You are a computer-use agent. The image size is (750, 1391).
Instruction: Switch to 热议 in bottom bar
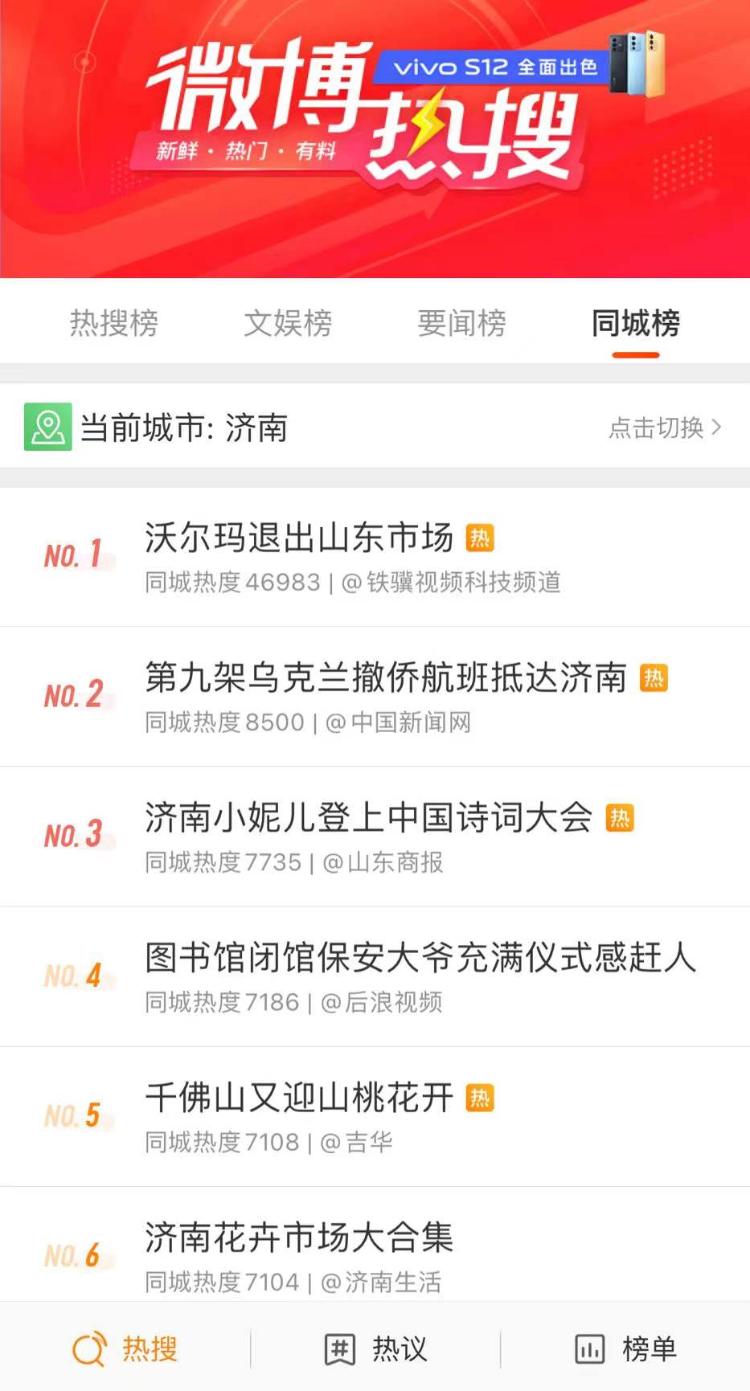pos(375,1349)
